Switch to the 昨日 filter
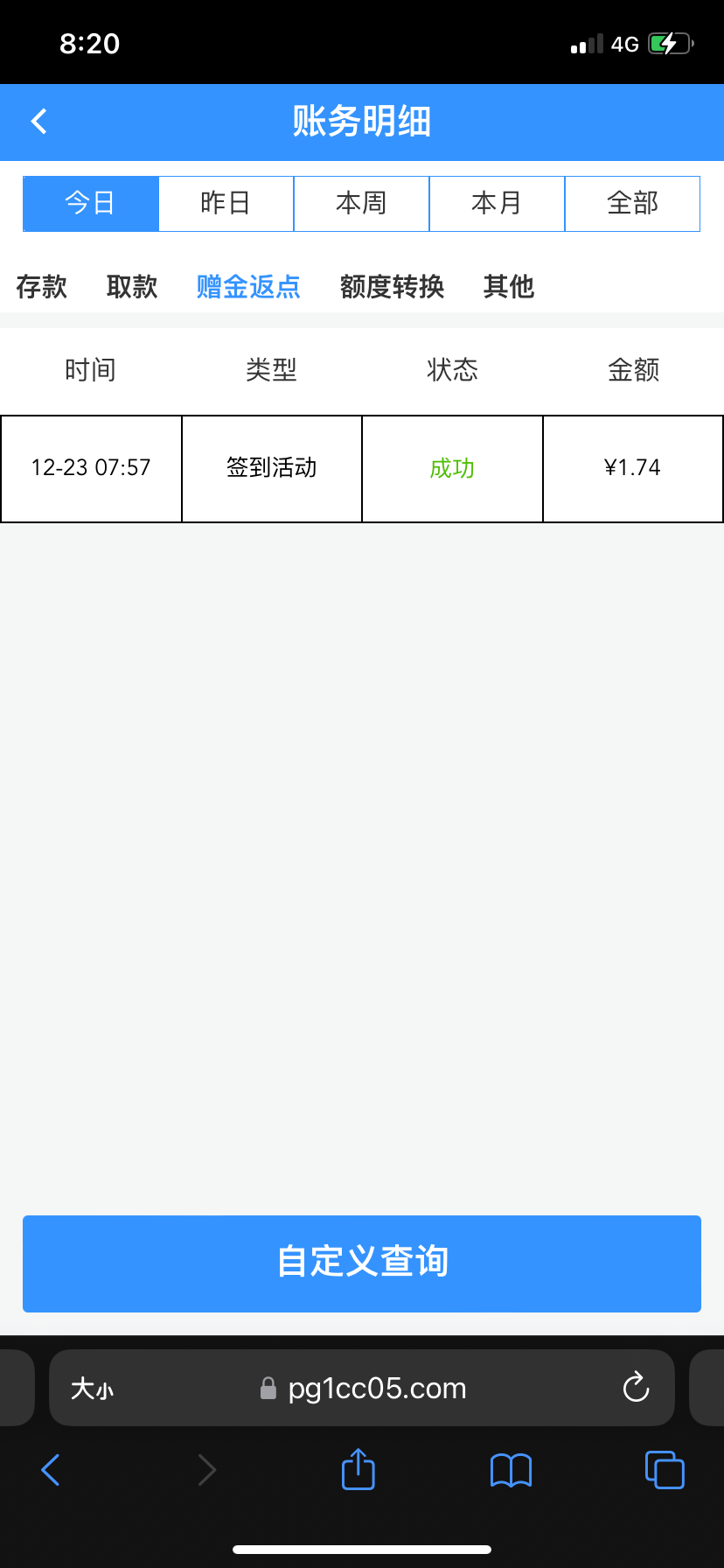The height and width of the screenshot is (1568, 724). (226, 203)
